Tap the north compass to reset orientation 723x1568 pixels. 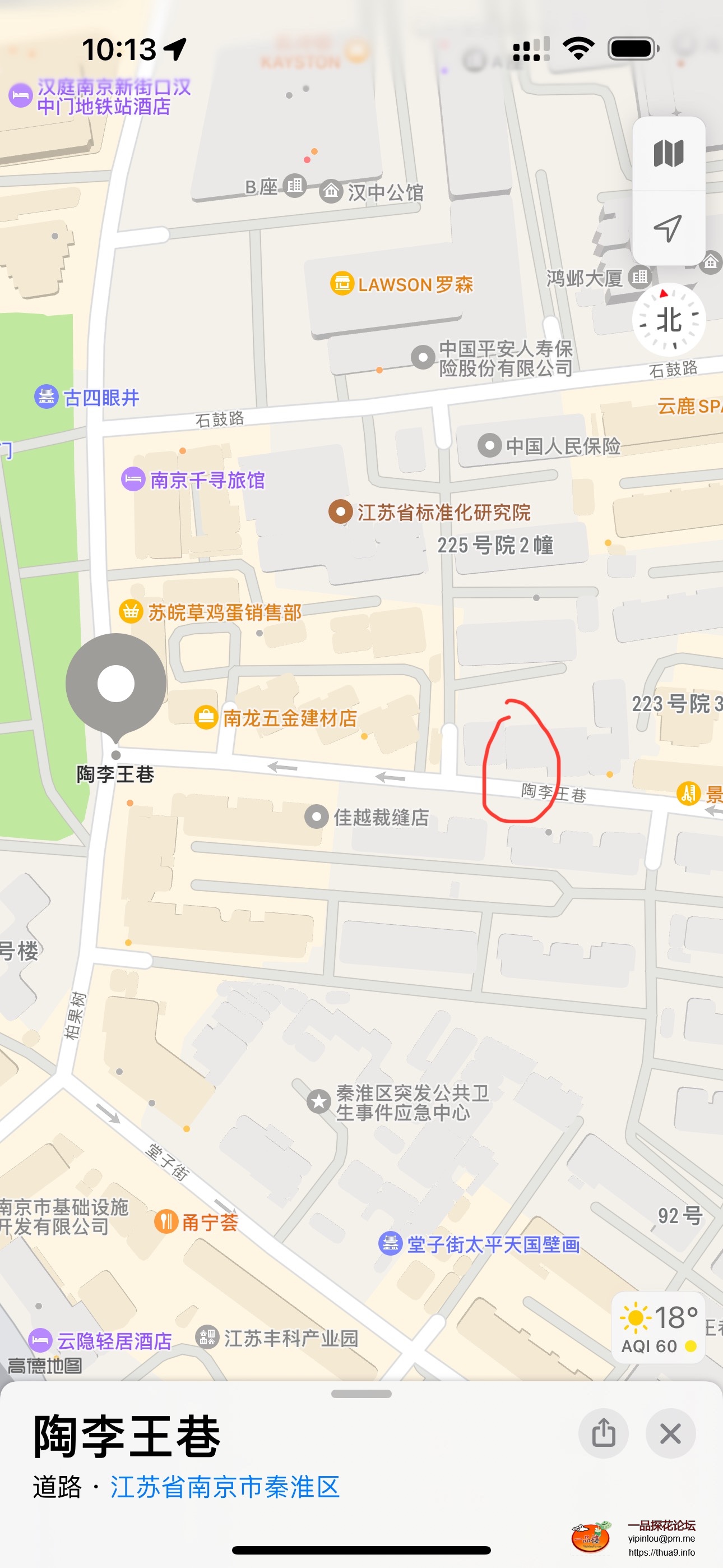(x=668, y=320)
